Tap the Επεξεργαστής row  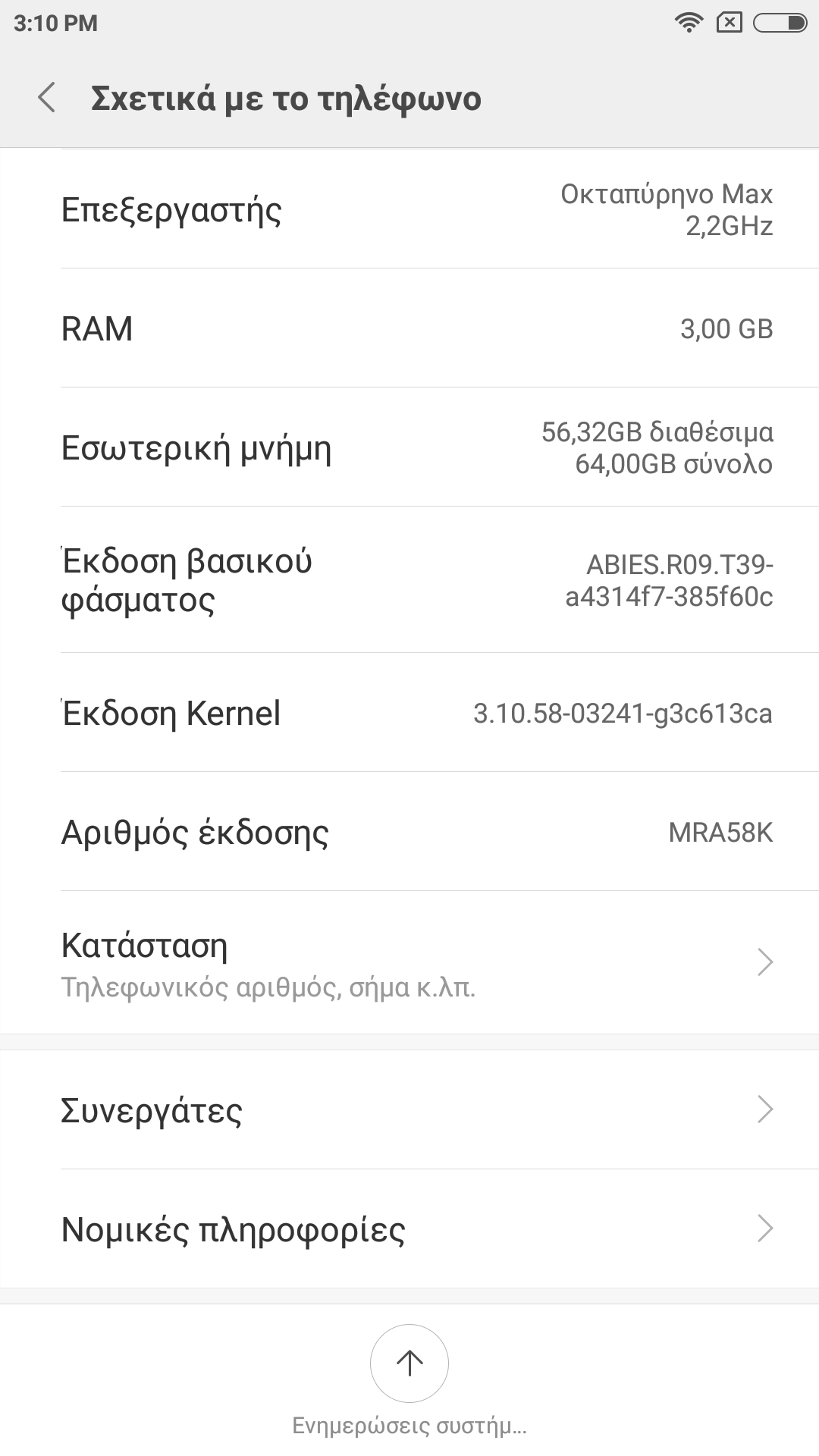pos(409,210)
